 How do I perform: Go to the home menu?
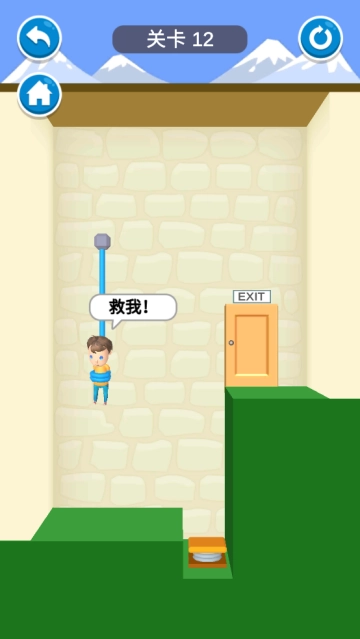pyautogui.click(x=39, y=95)
